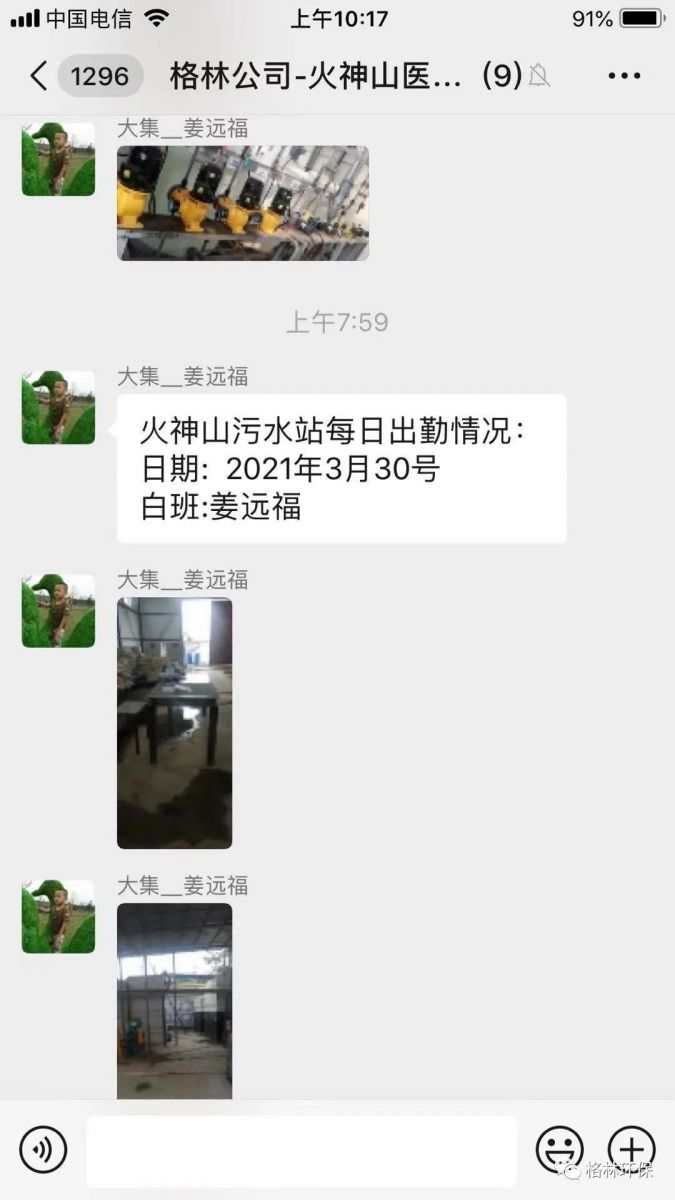The image size is (675, 1200).
Task: View the yellow pumps photo message
Action: coord(243,203)
